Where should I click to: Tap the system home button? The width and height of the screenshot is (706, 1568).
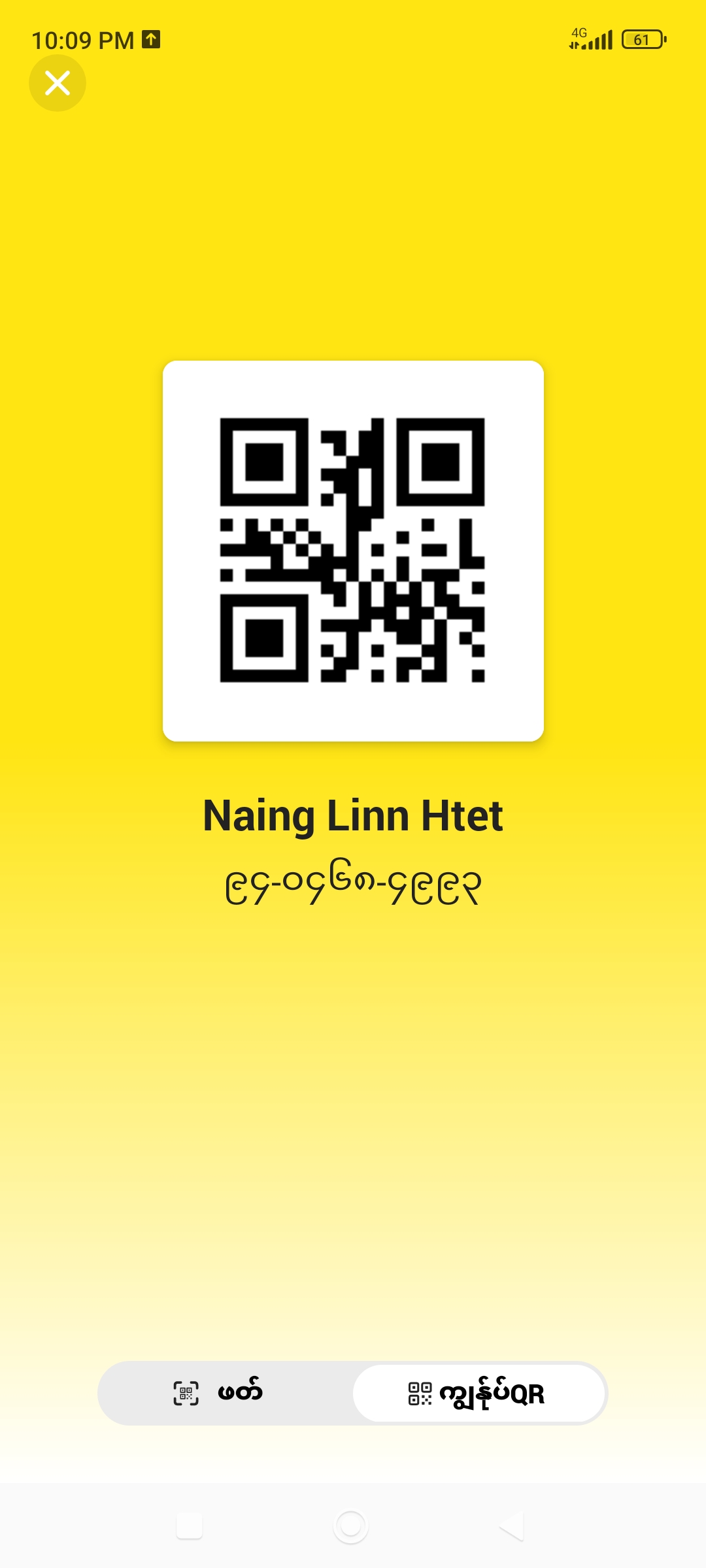point(351,1526)
